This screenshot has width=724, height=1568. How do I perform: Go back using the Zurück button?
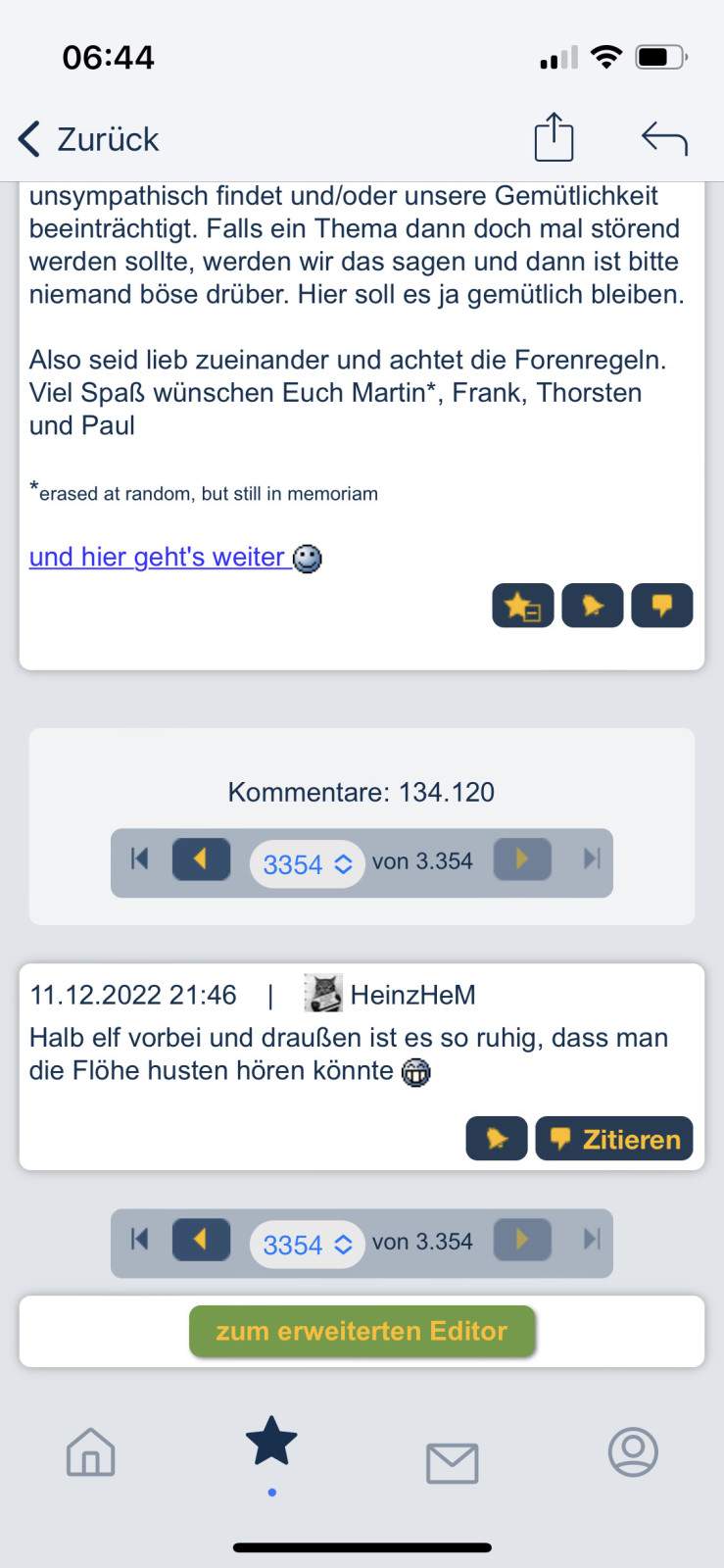point(88,139)
